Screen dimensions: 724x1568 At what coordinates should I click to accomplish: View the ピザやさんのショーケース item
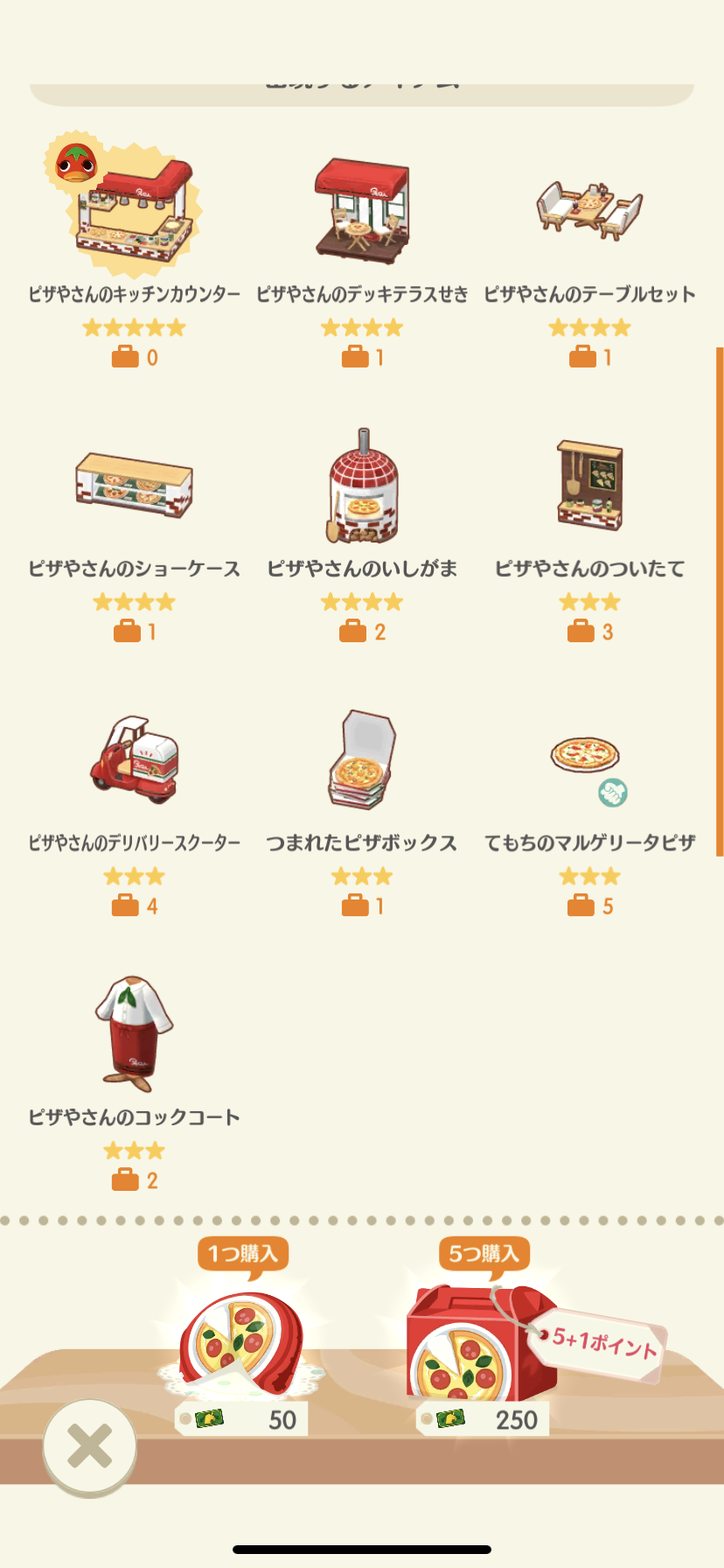135,486
